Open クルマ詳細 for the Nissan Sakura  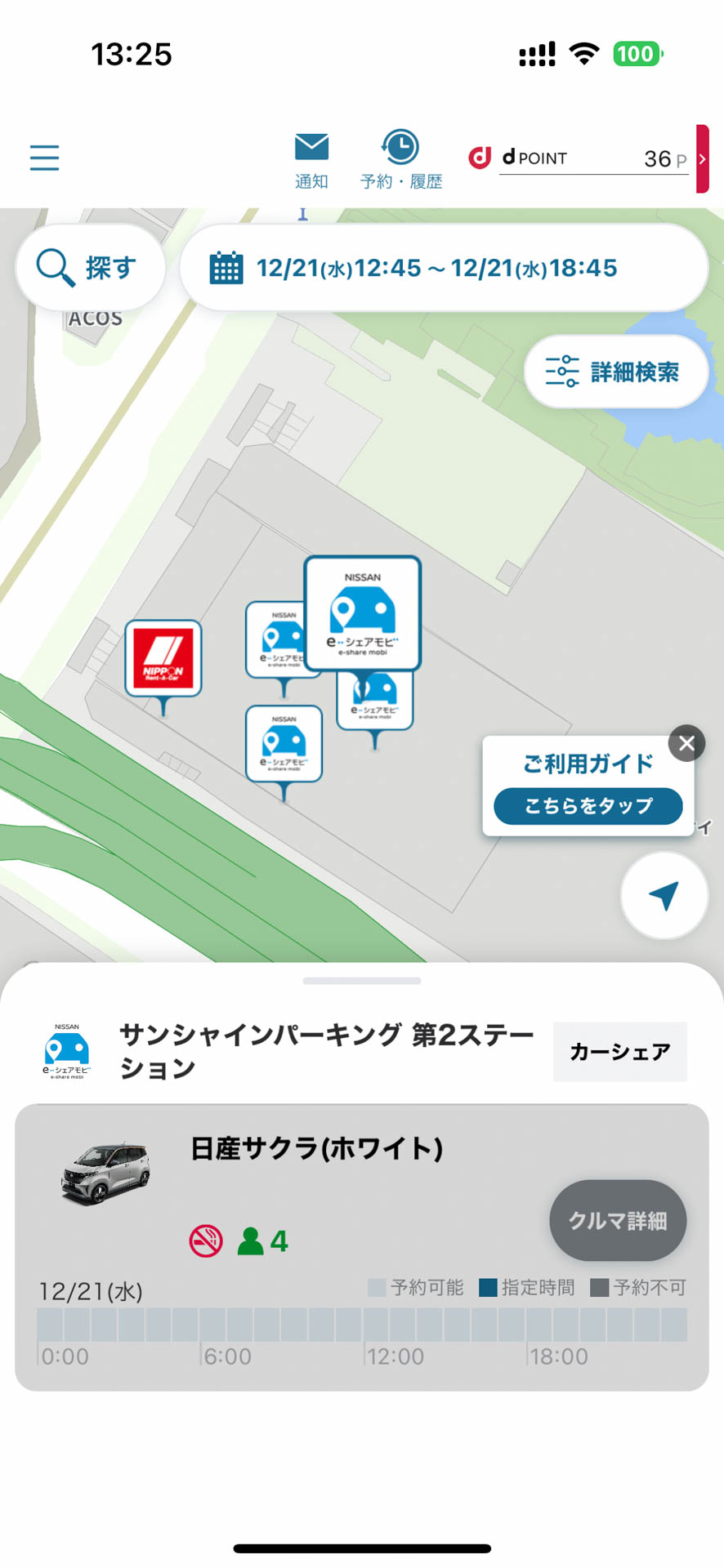tap(617, 1221)
